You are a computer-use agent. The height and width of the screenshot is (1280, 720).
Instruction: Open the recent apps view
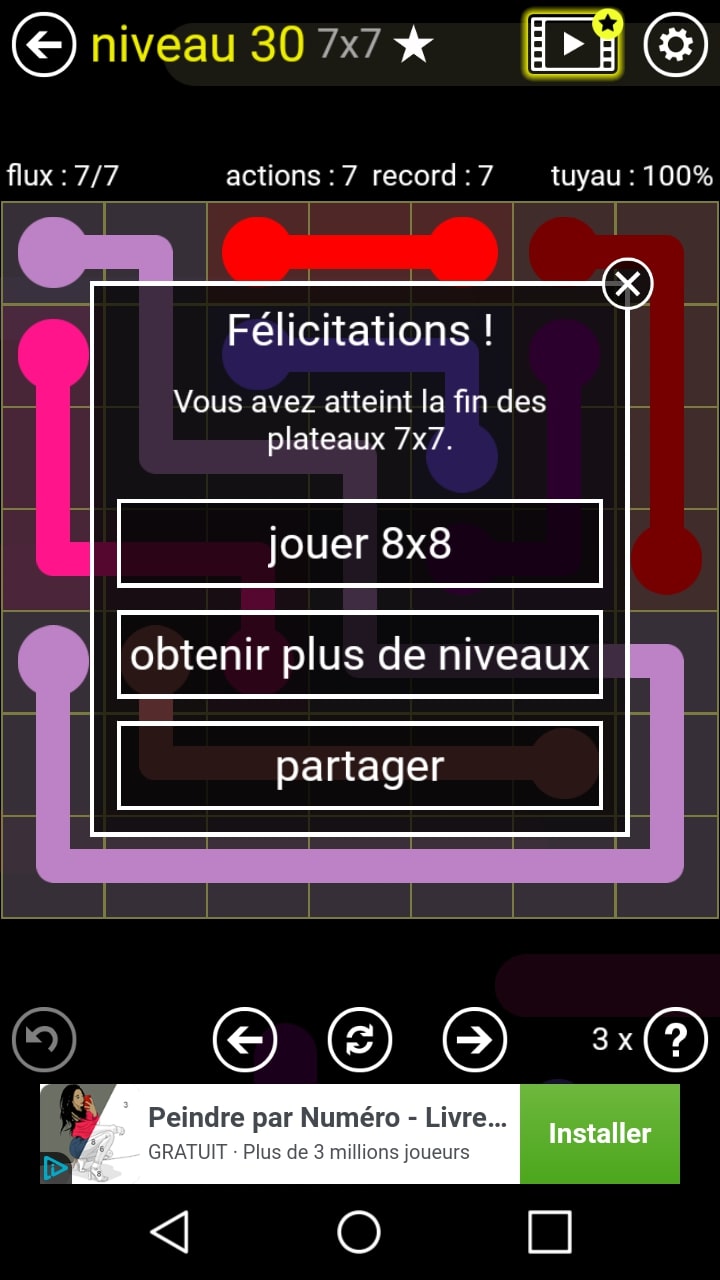(549, 1232)
